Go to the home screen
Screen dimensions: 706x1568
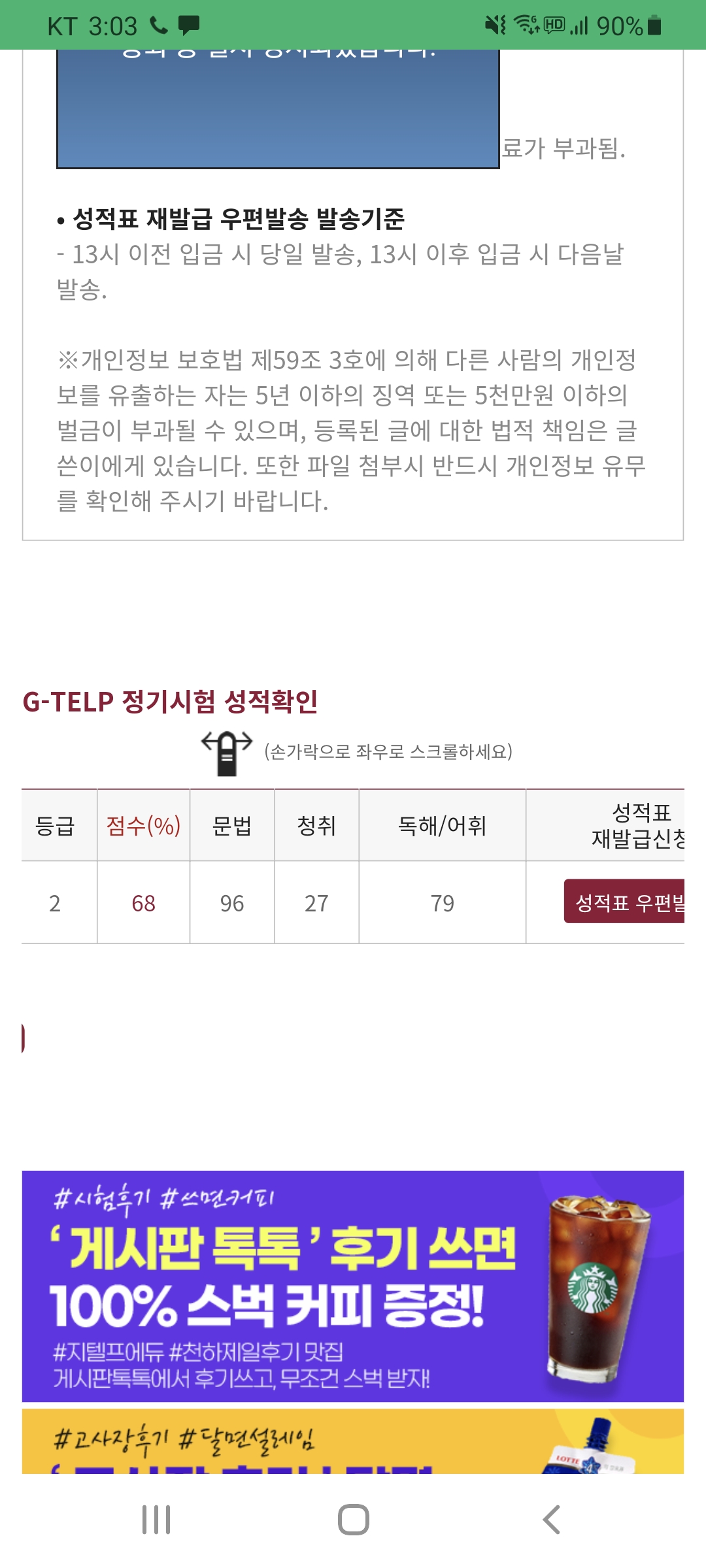point(353,1520)
